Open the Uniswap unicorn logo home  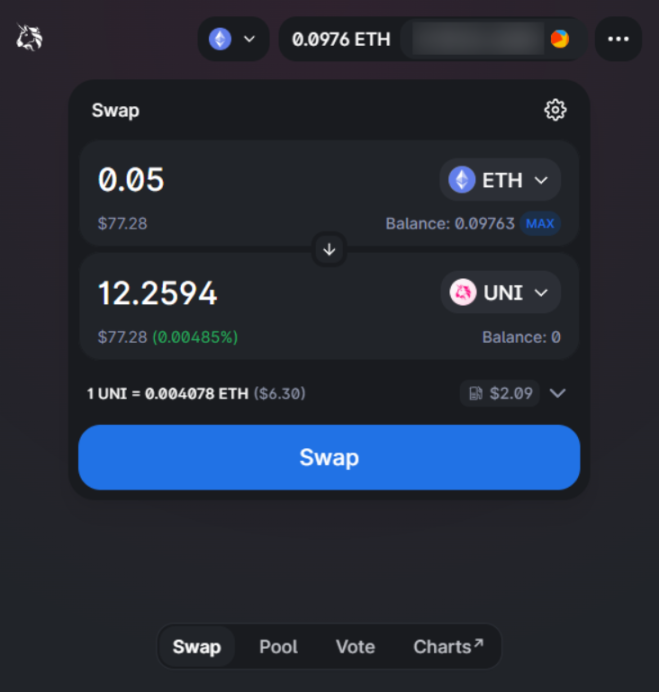29,39
